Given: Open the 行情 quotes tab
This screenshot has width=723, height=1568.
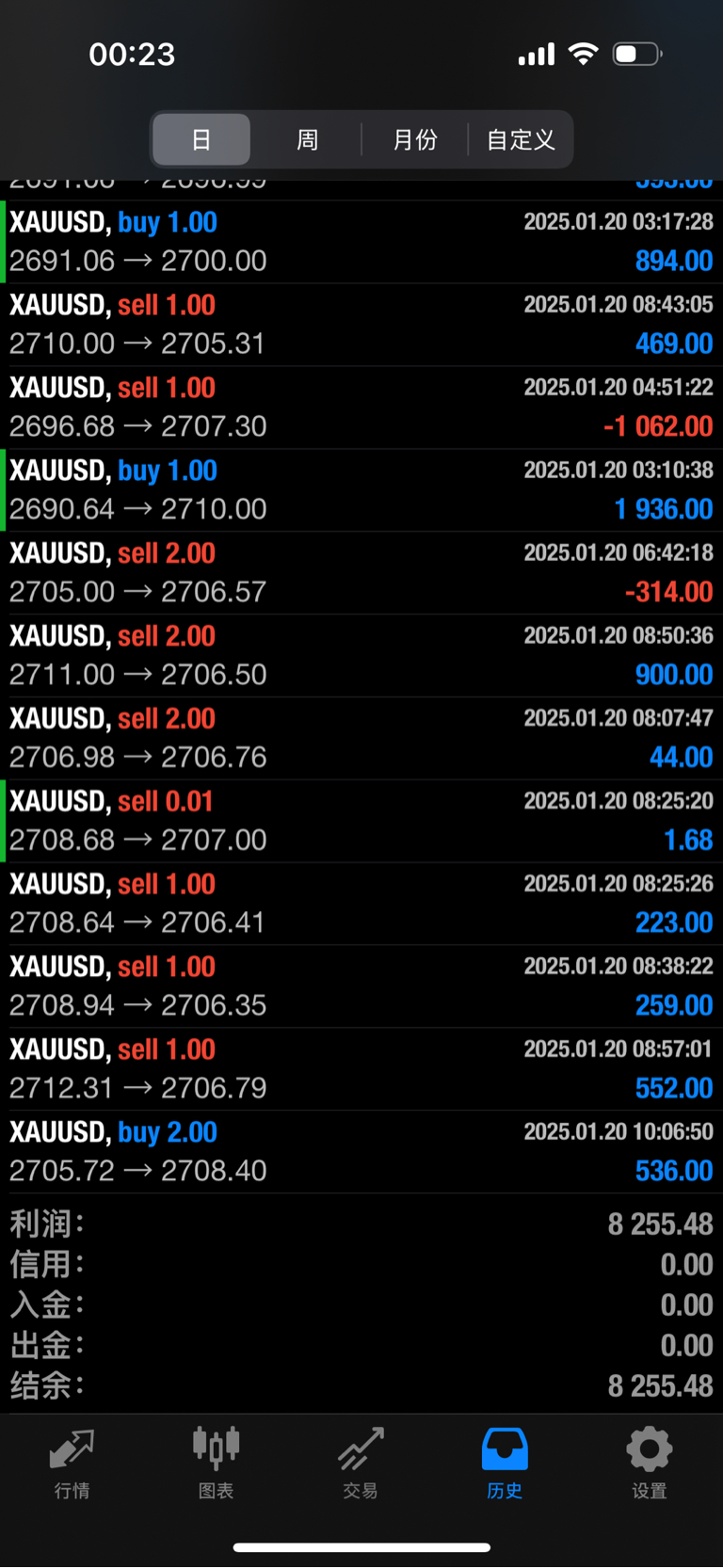Looking at the screenshot, I should tap(72, 1463).
